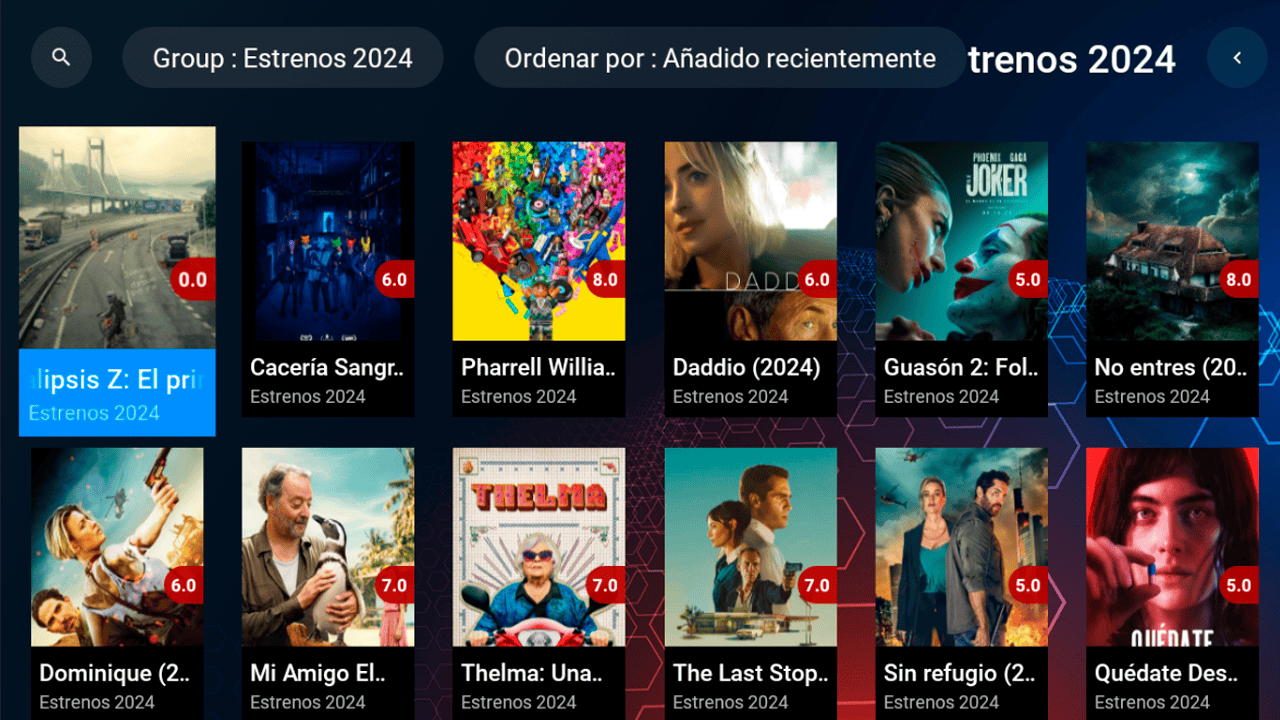
Task: Open Daddio (2024) movie
Action: [x=751, y=278]
